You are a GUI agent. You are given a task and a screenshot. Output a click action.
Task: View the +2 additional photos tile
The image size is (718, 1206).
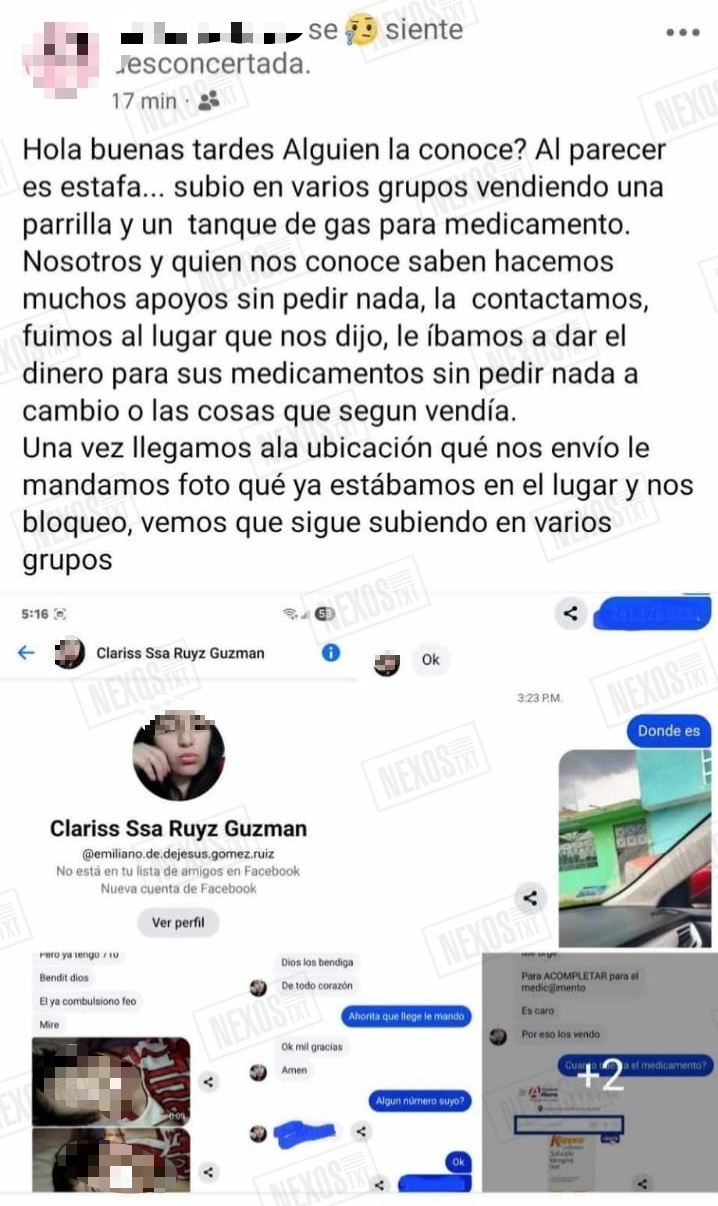[599, 1074]
